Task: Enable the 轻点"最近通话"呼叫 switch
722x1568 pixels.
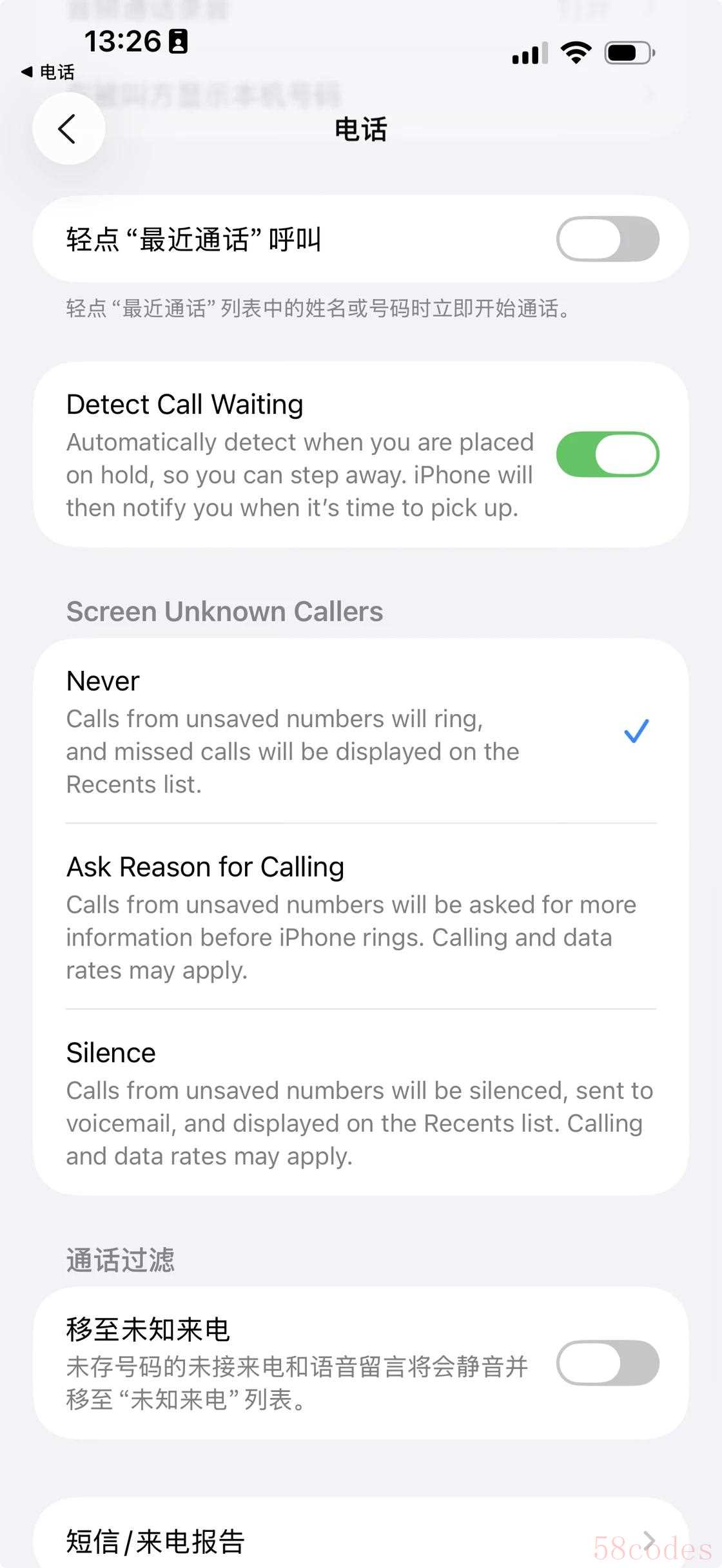Action: point(607,239)
